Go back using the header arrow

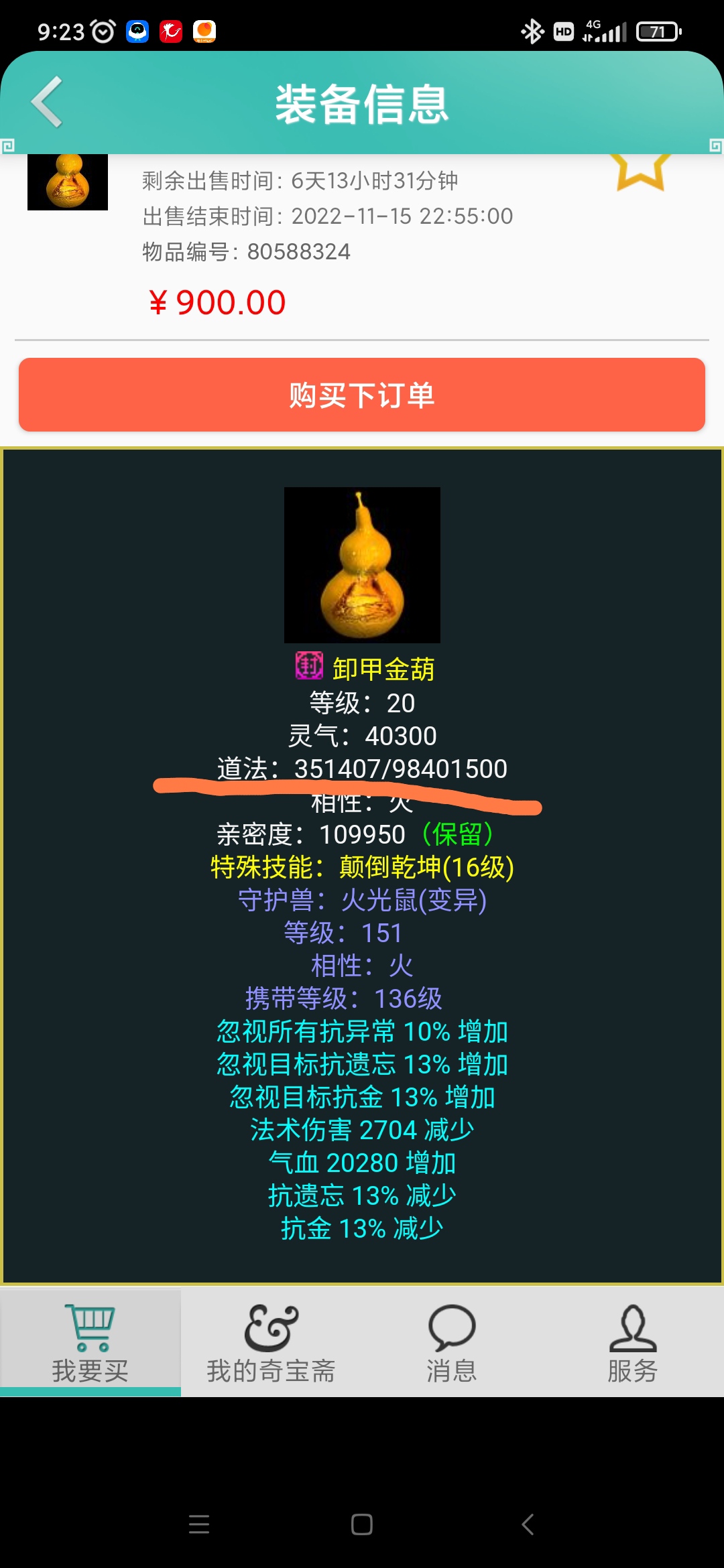pyautogui.click(x=48, y=102)
